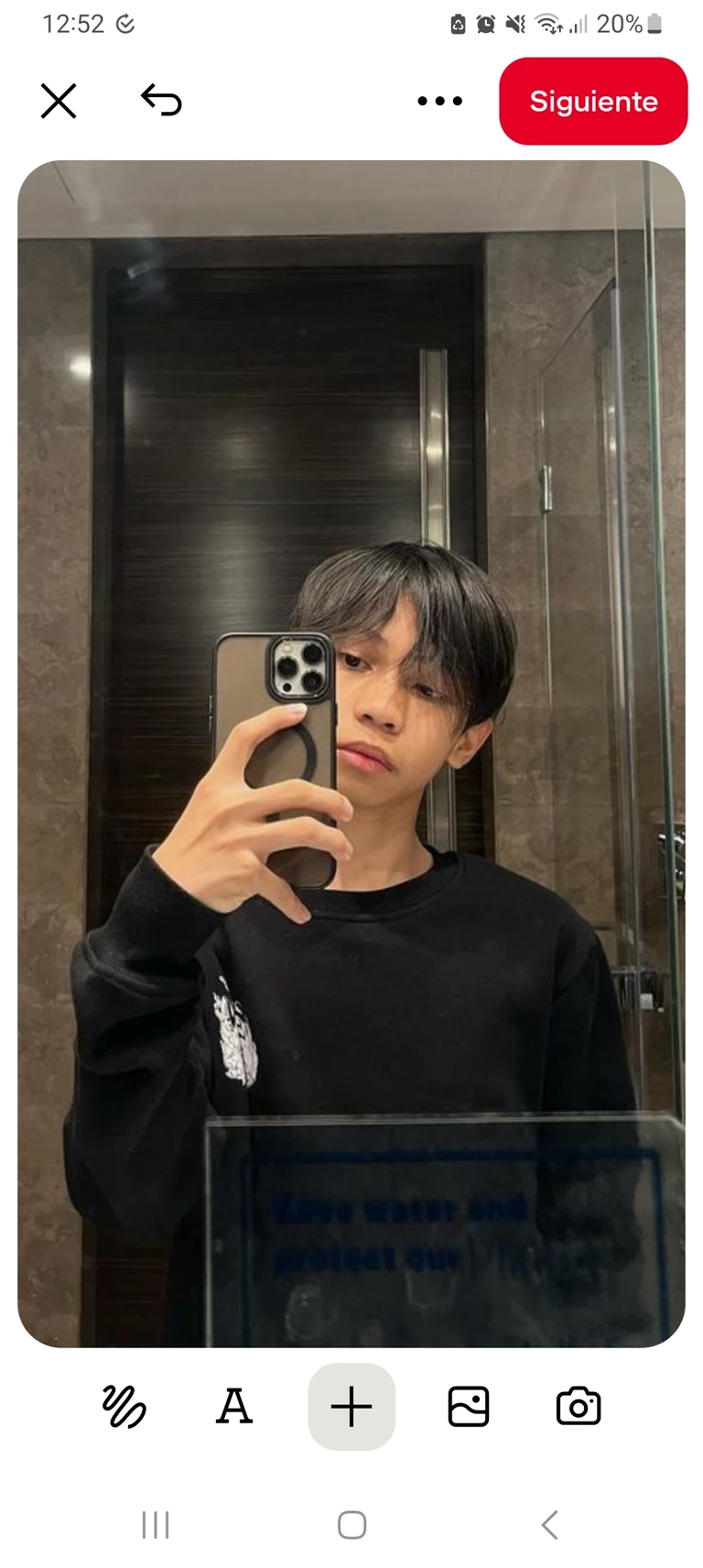This screenshot has width=703, height=1568.
Task: Undo the last edit
Action: click(x=161, y=100)
